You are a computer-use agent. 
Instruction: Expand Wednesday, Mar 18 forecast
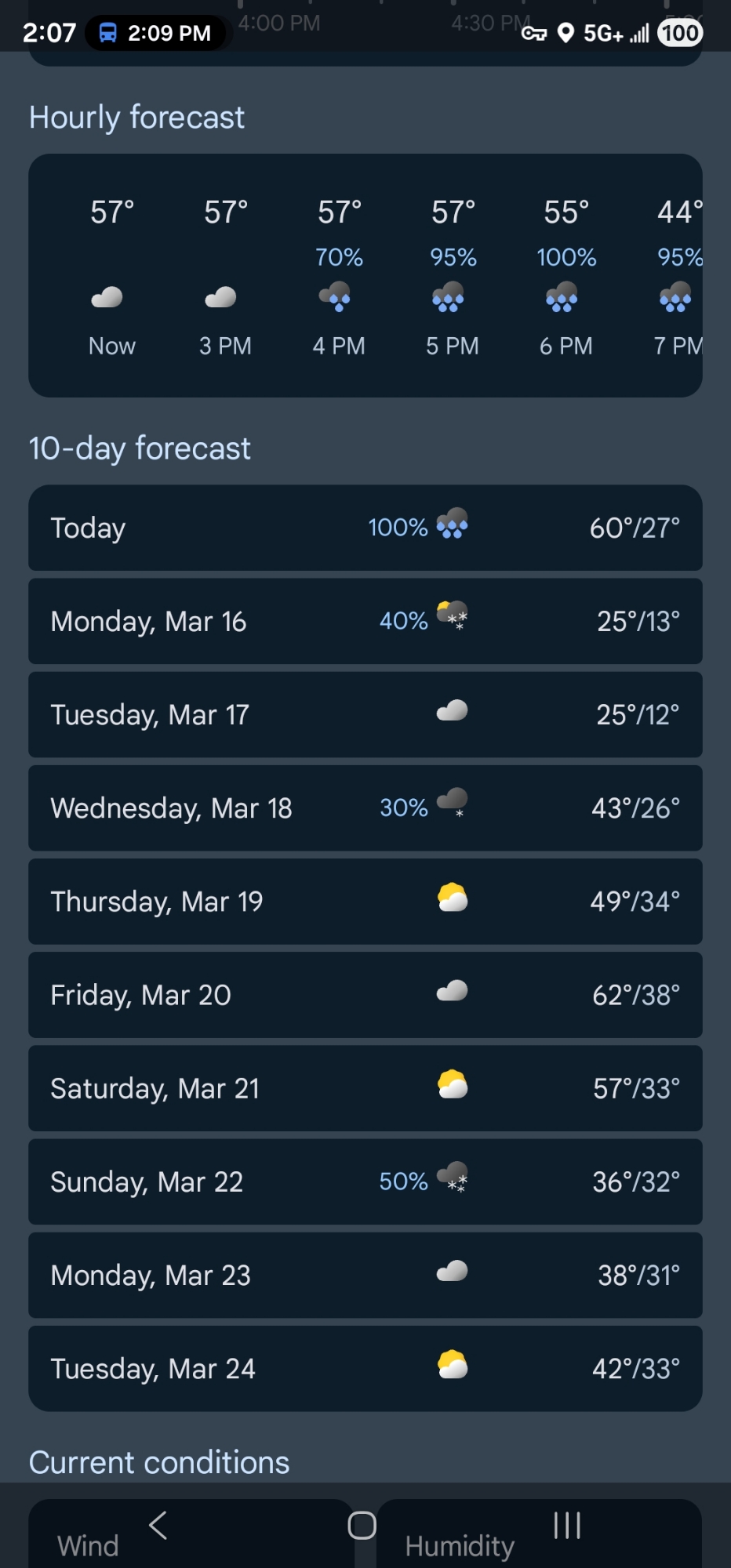coord(365,808)
